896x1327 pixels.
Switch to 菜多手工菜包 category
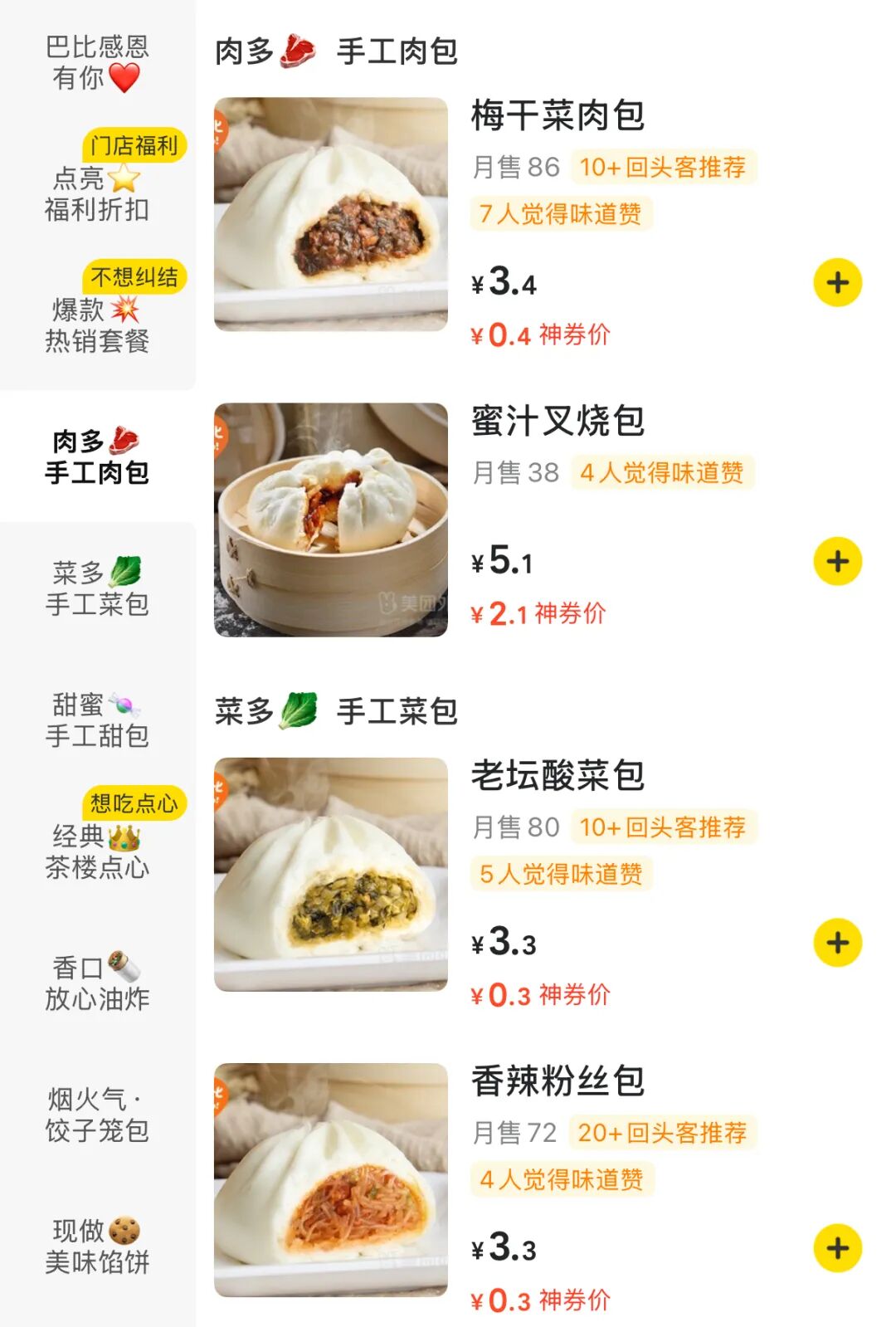click(97, 588)
